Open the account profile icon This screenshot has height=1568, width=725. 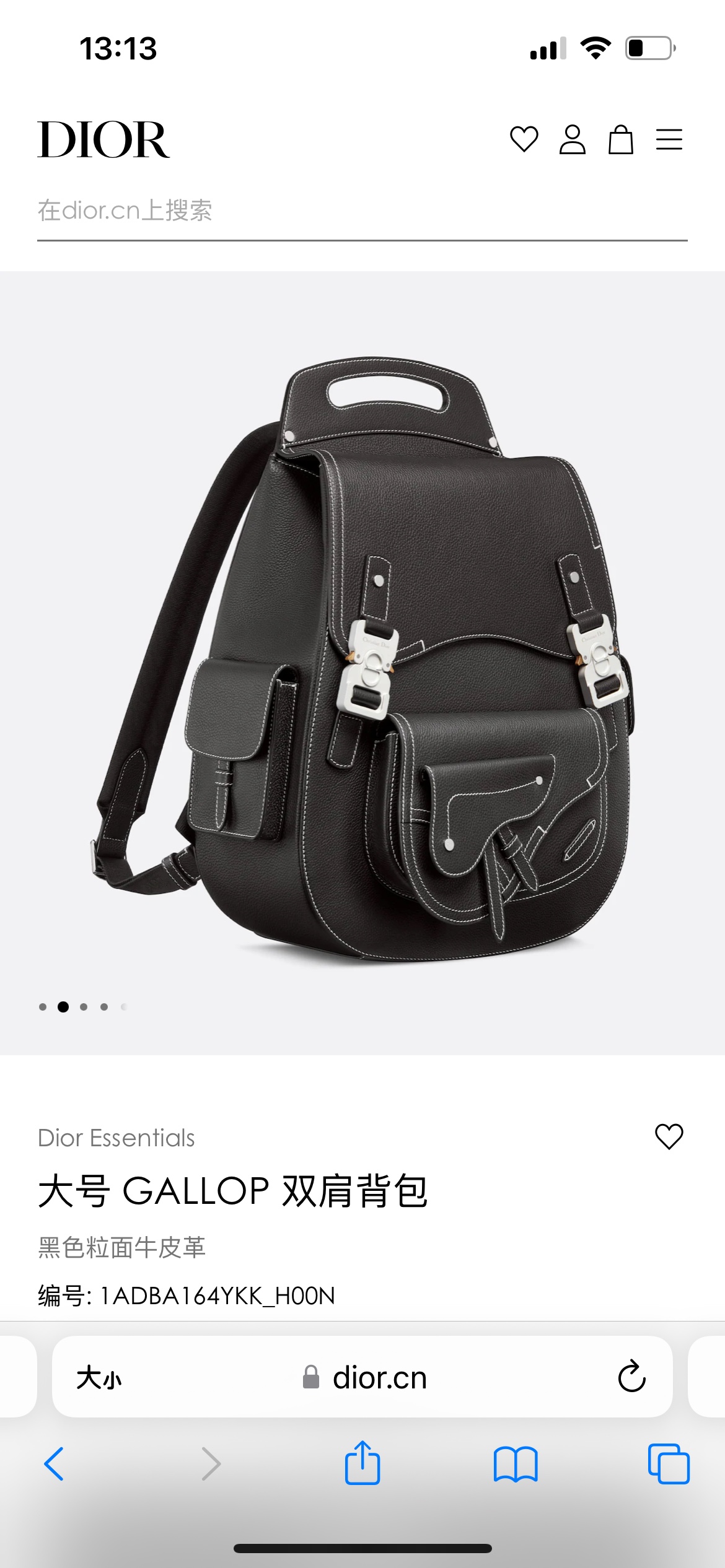(x=572, y=139)
